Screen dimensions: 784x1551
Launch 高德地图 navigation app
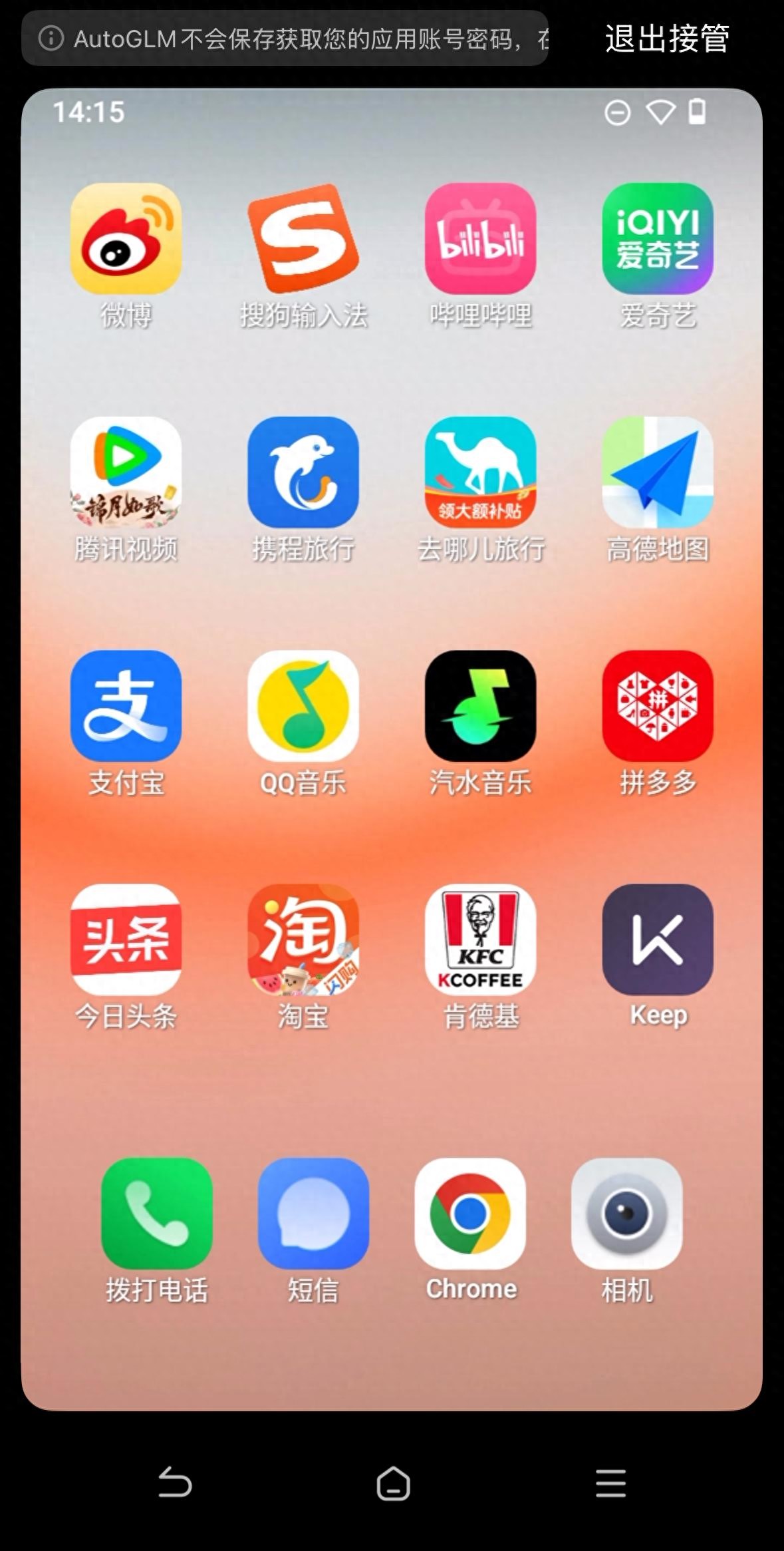(658, 472)
